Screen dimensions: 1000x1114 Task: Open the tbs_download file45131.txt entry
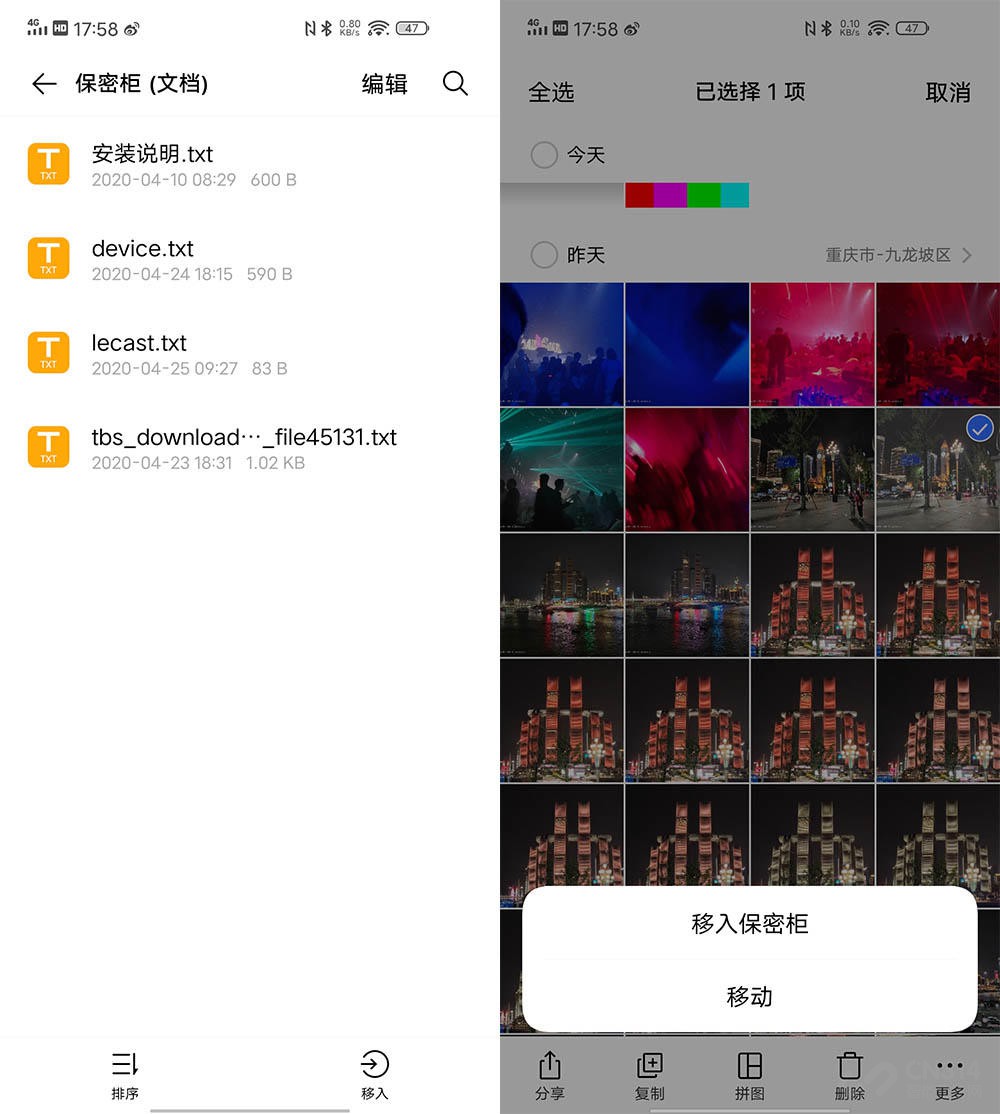243,448
